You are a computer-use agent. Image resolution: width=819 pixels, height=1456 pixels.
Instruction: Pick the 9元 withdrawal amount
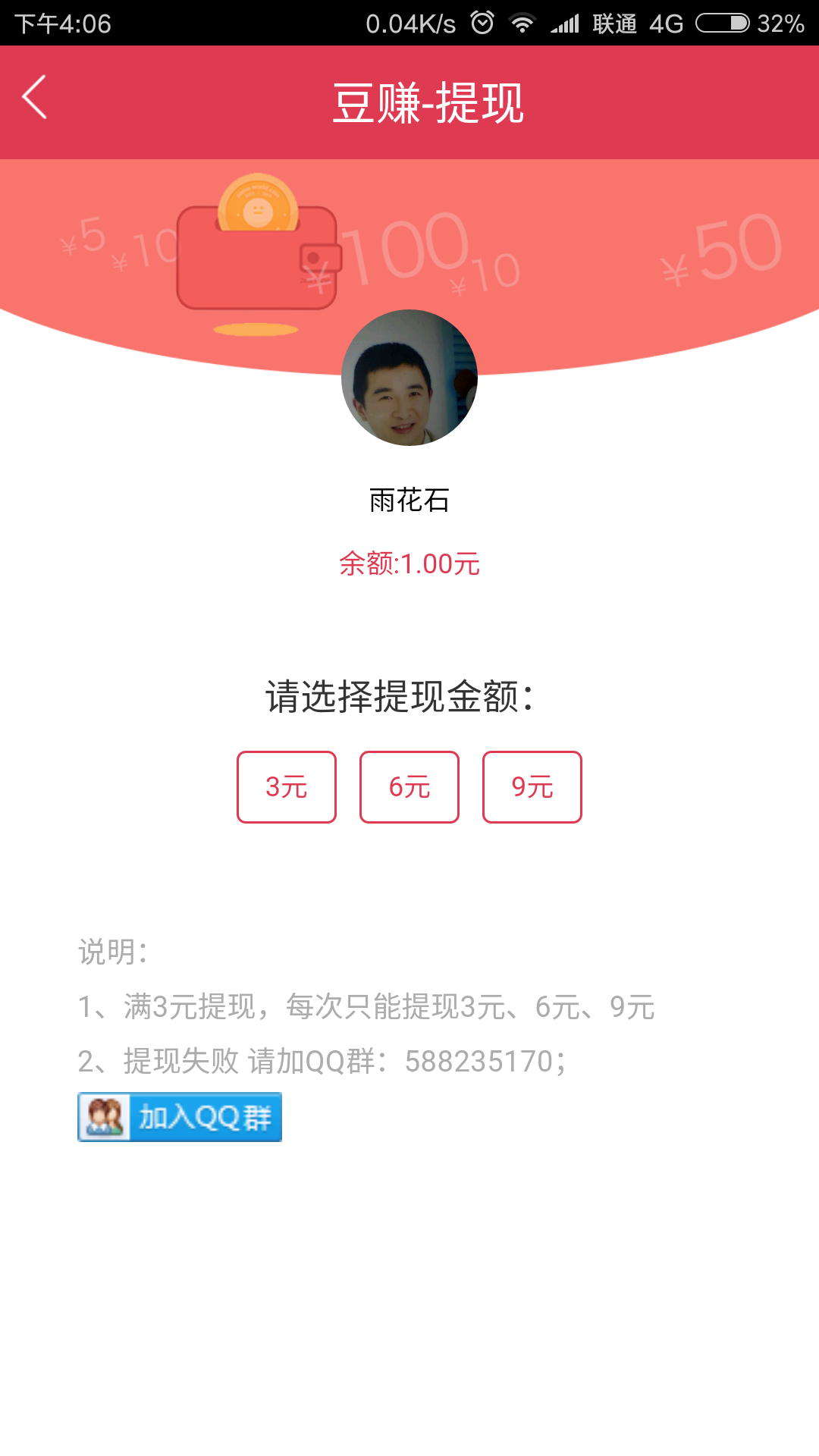pos(532,787)
